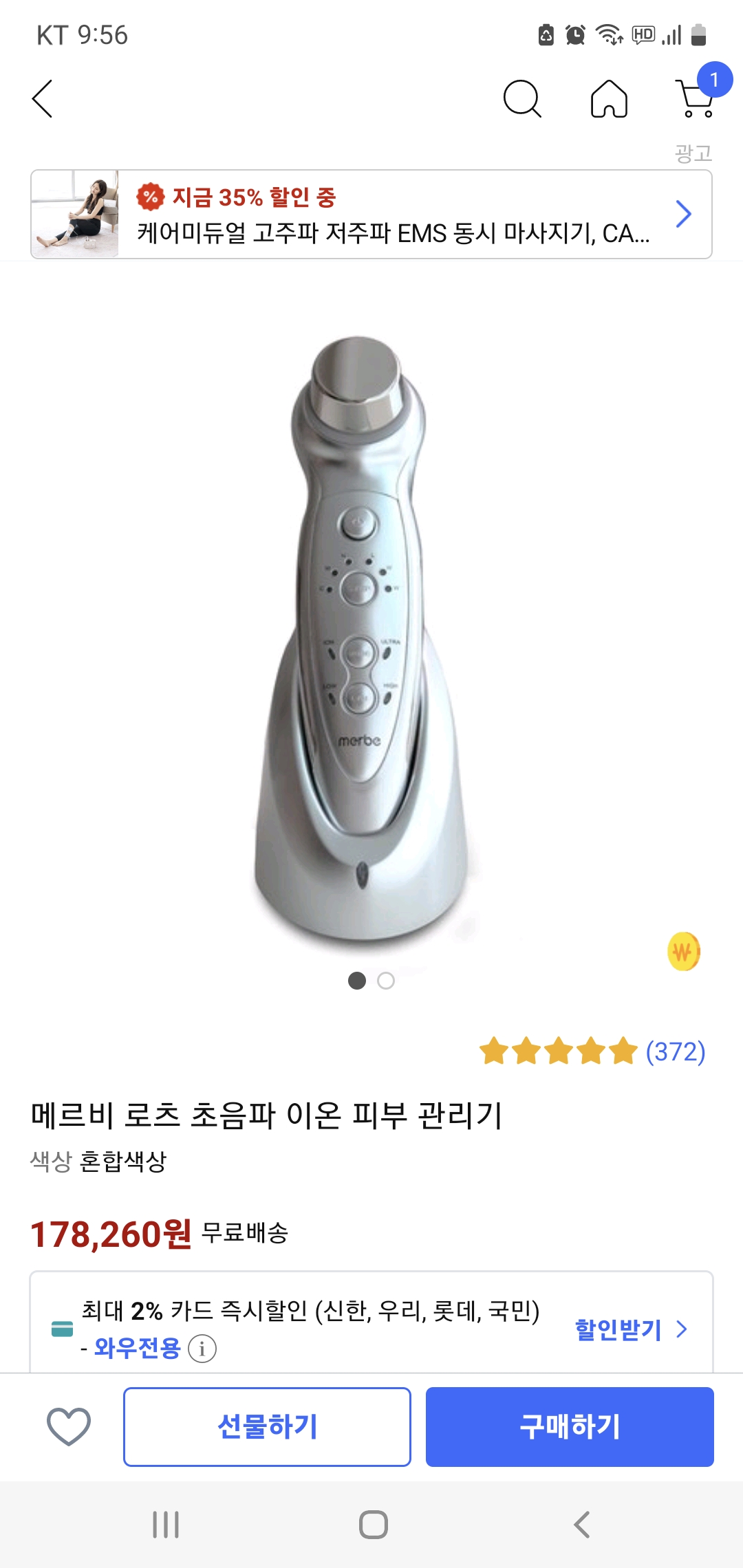Tap the 선물하기 gift button
Screen dimensions: 743x1568
(267, 1426)
